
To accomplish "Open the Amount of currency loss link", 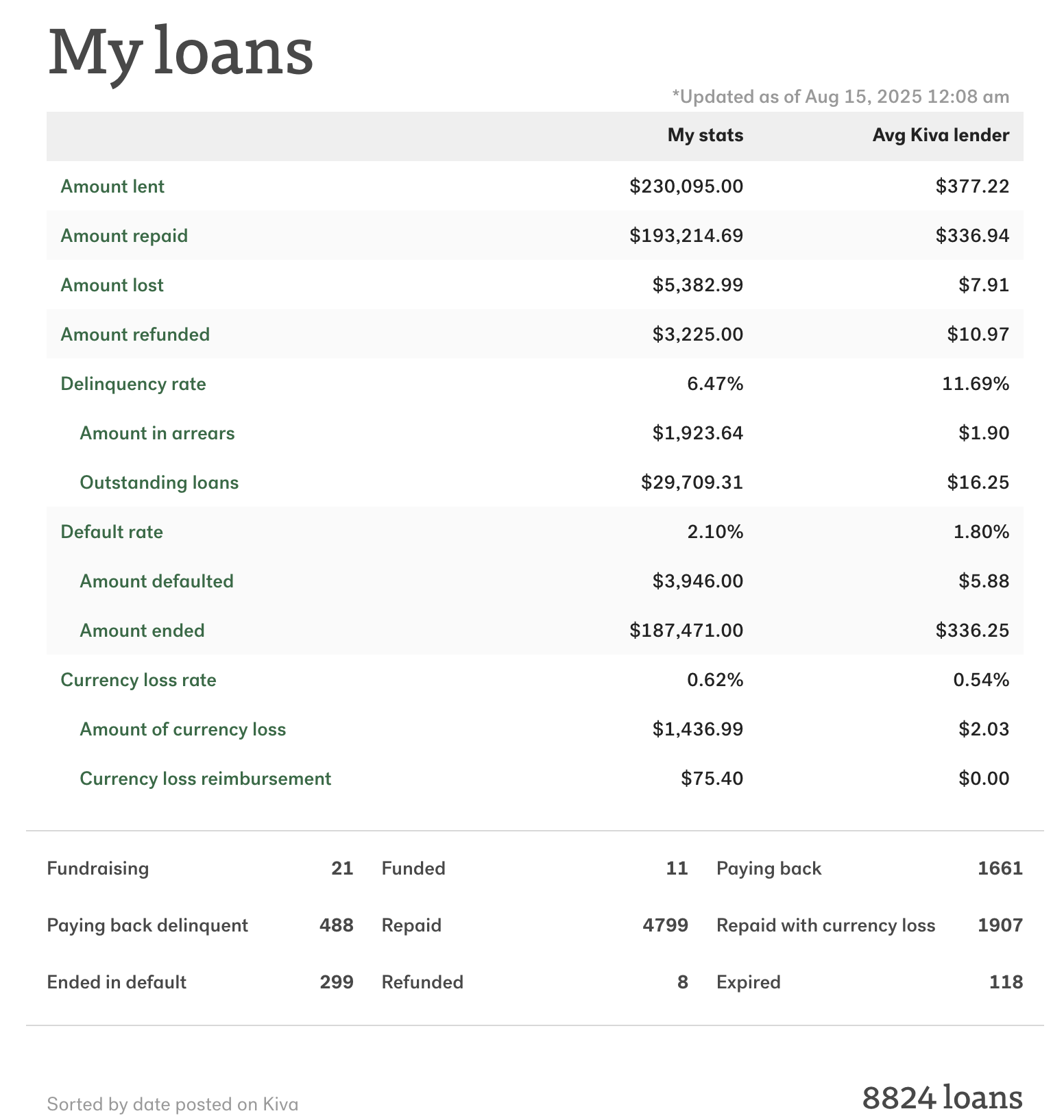I will 182,729.
